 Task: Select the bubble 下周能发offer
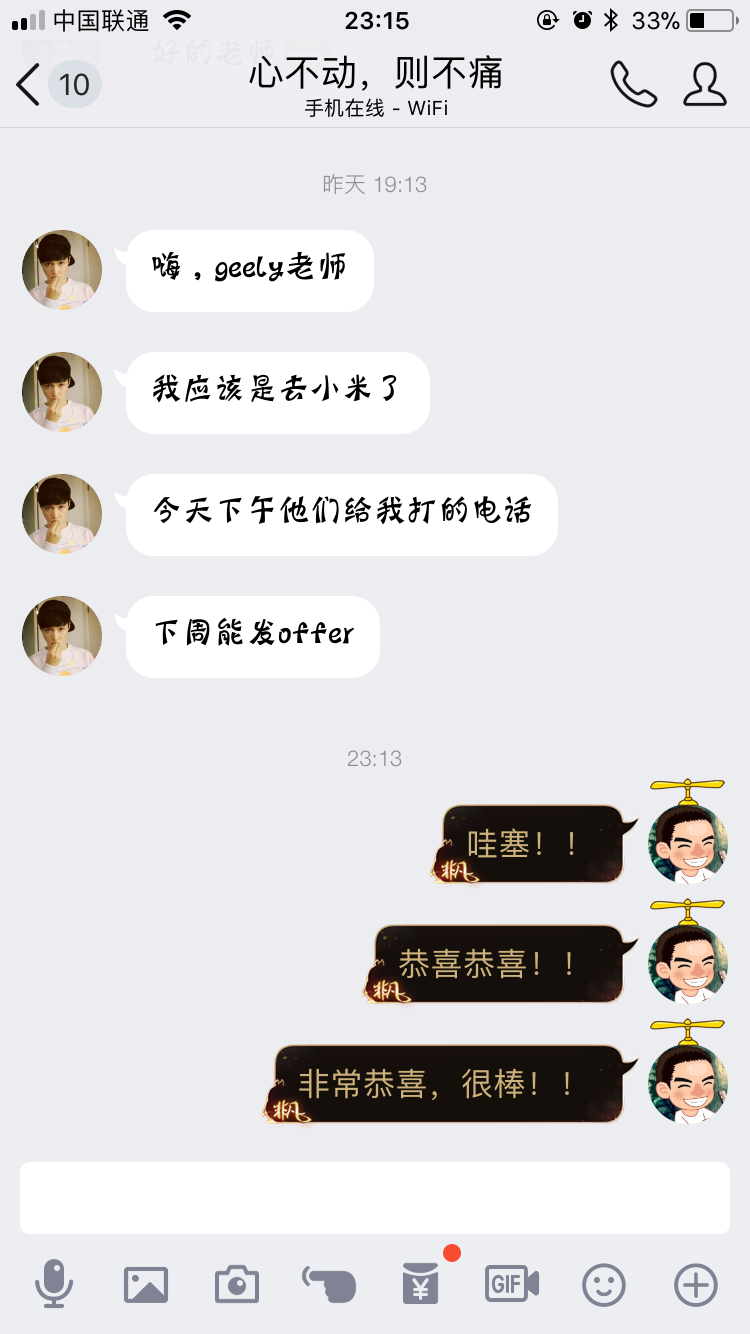251,636
